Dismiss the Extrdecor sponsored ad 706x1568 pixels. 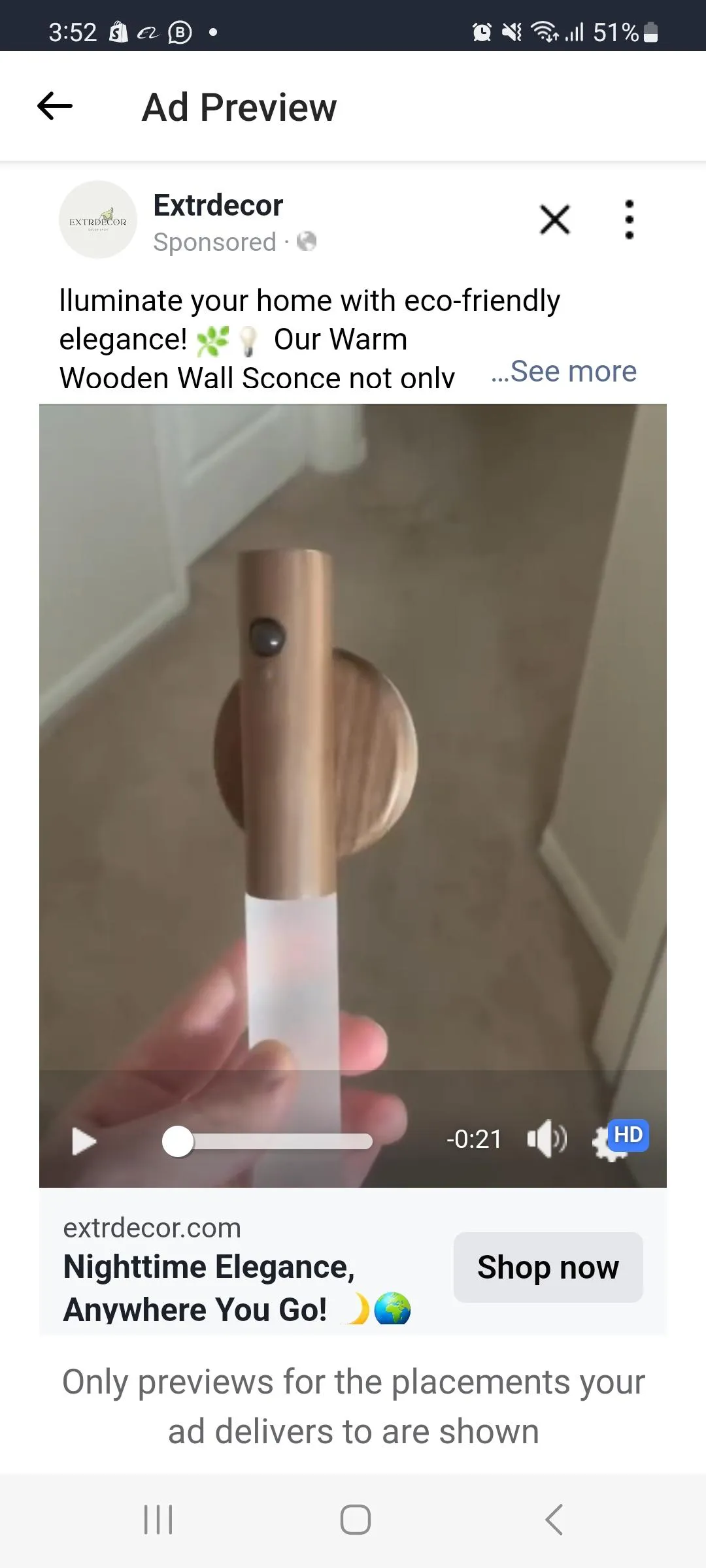click(x=555, y=219)
